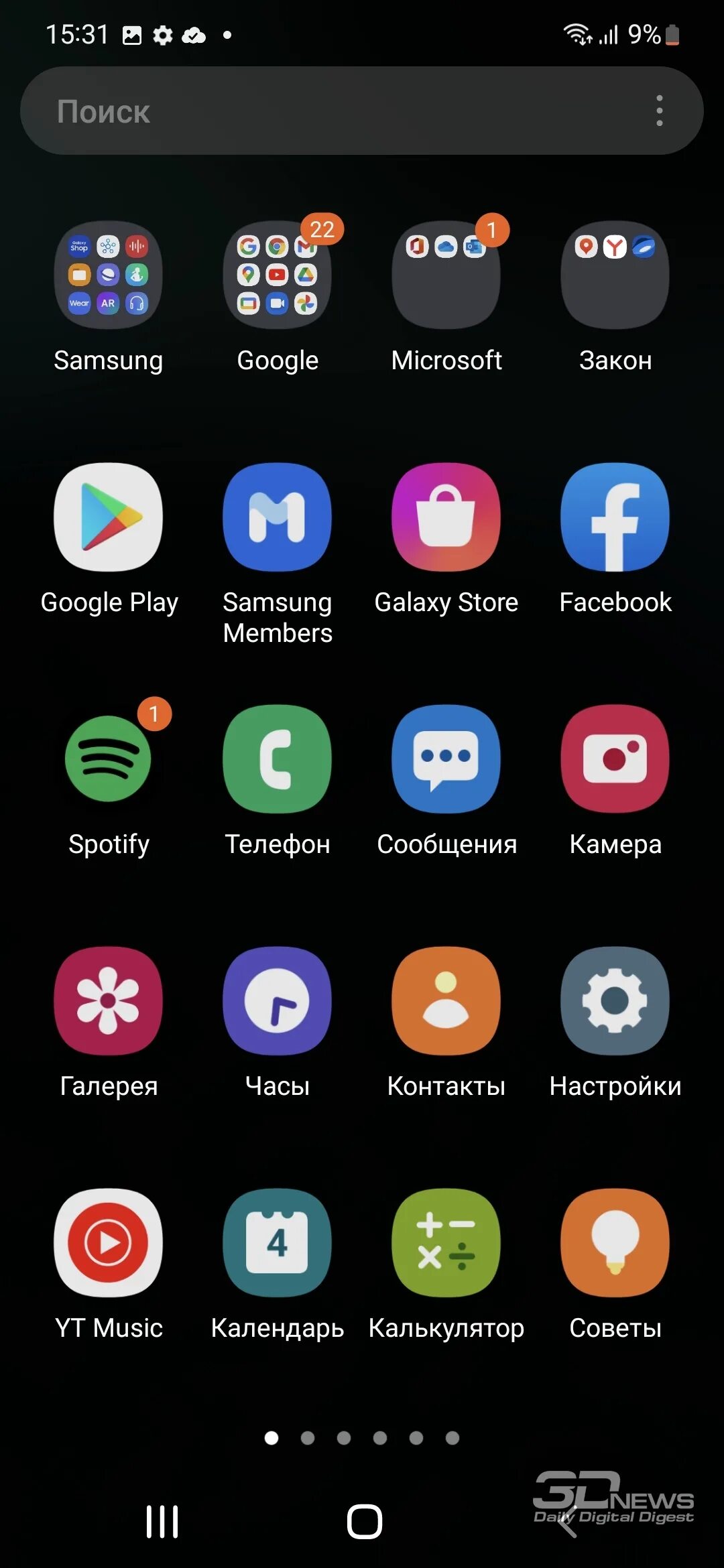This screenshot has width=724, height=1568.
Task: Open Галерея
Action: pyautogui.click(x=108, y=1000)
